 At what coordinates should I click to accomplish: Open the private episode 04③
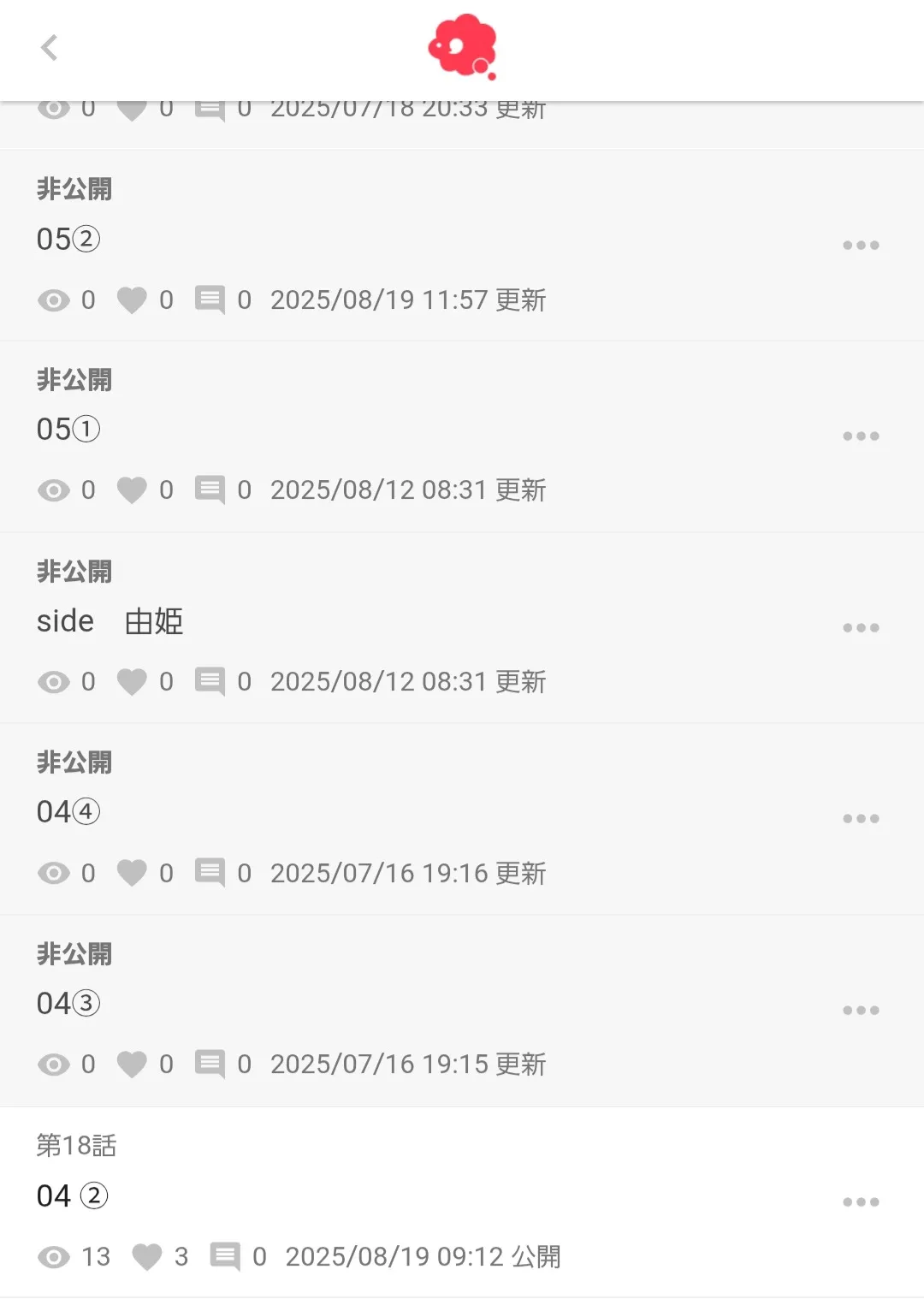click(x=68, y=1004)
